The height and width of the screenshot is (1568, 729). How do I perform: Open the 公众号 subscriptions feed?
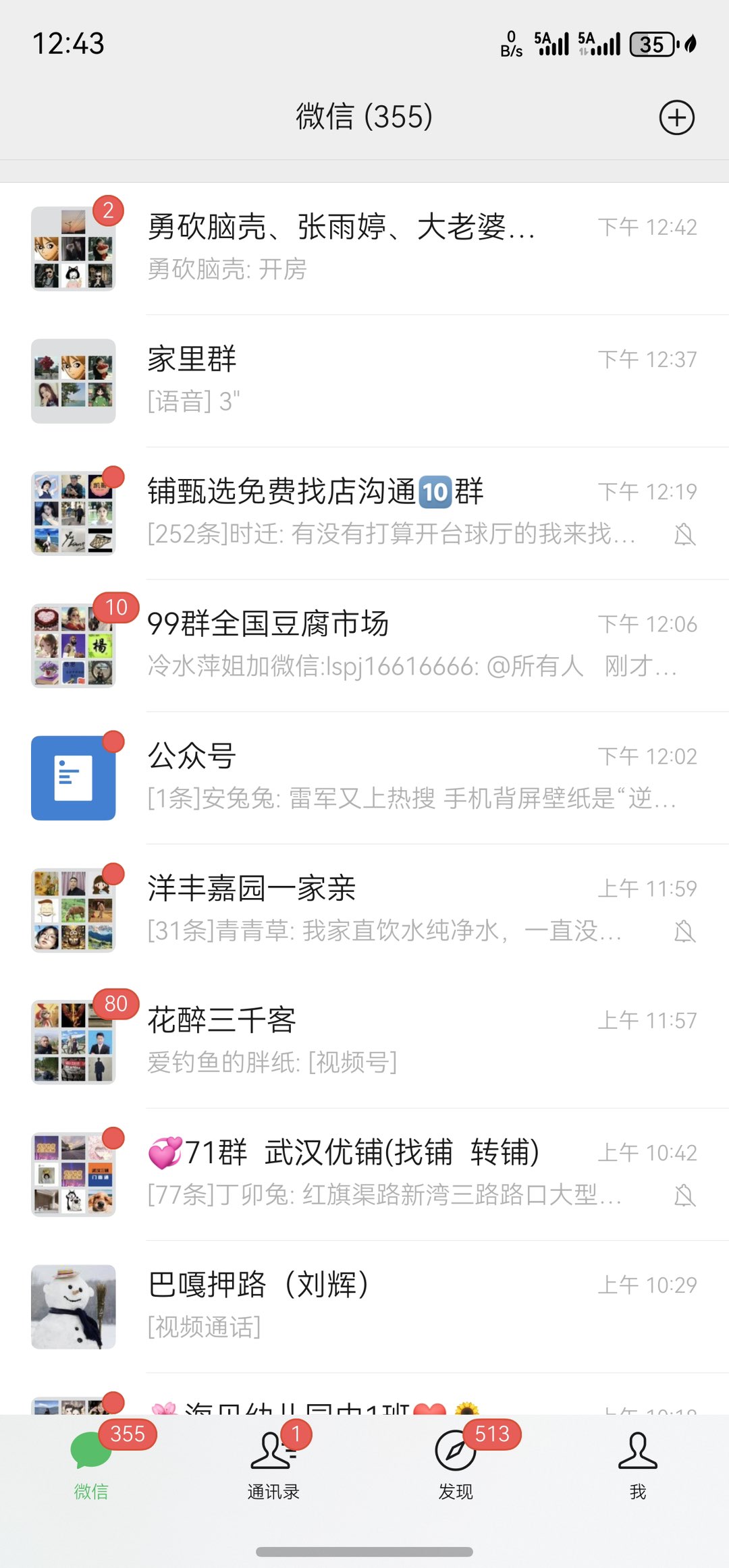click(364, 777)
